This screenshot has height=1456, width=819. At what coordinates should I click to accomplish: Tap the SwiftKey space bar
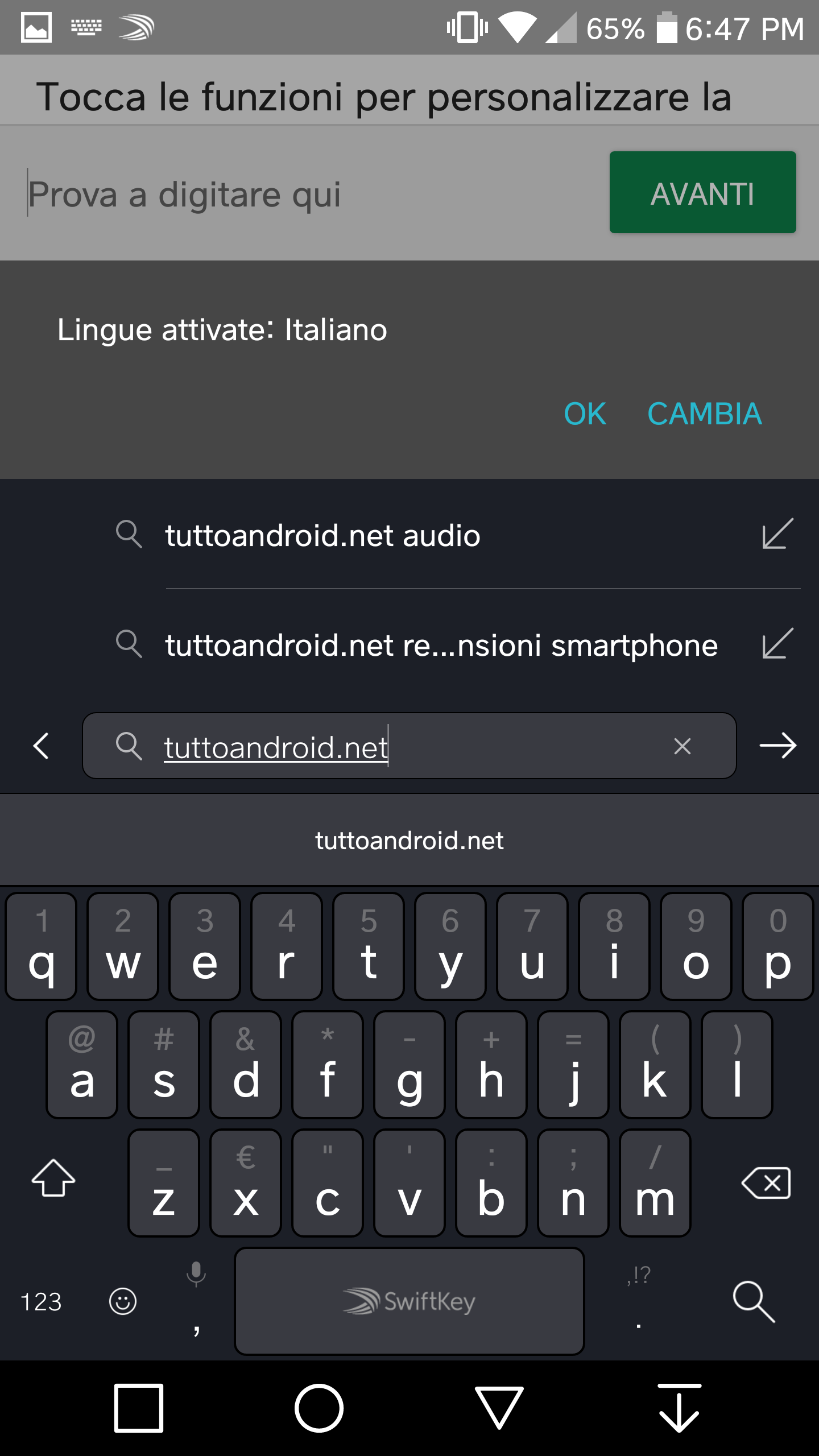pos(409,1301)
